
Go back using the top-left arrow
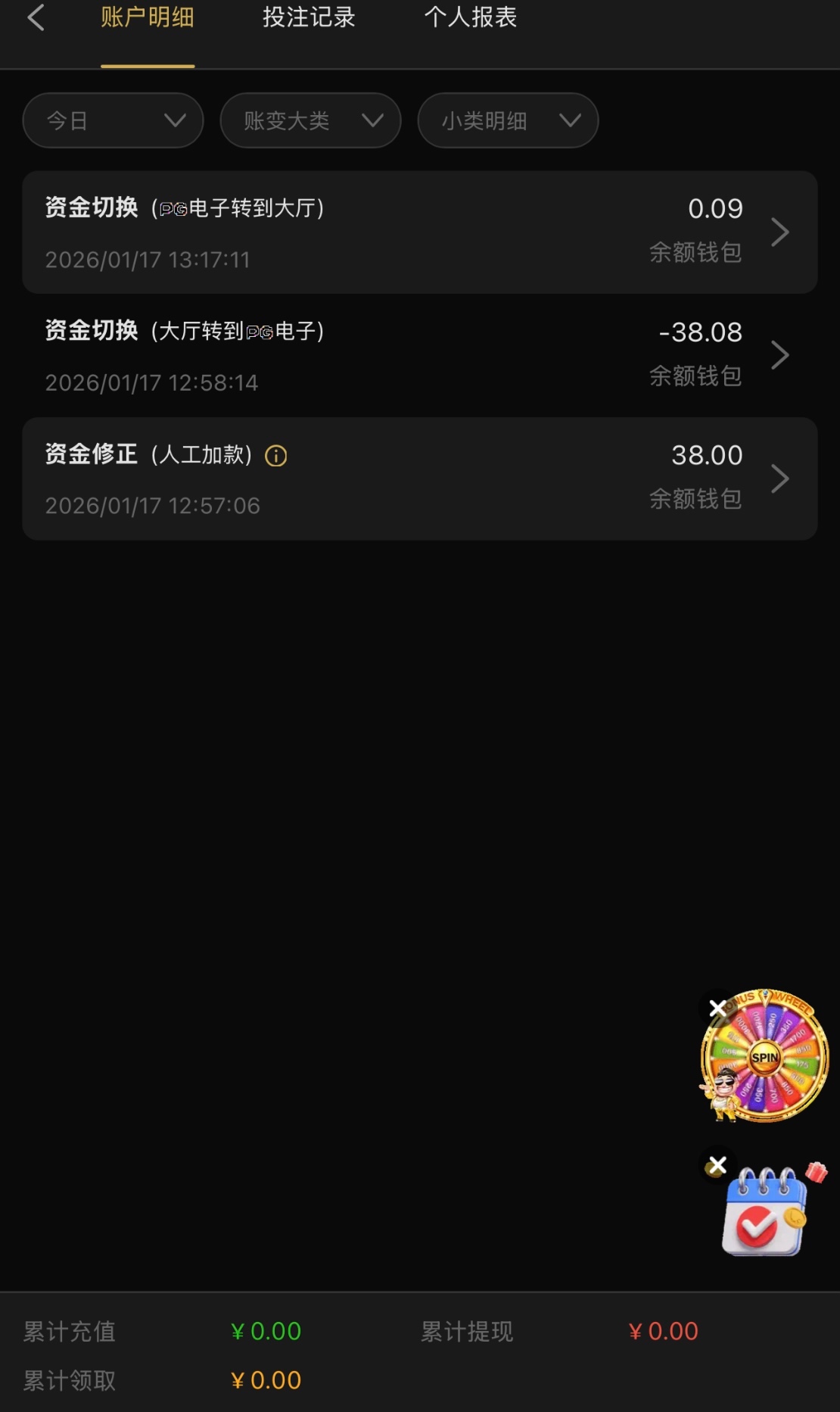[x=36, y=18]
